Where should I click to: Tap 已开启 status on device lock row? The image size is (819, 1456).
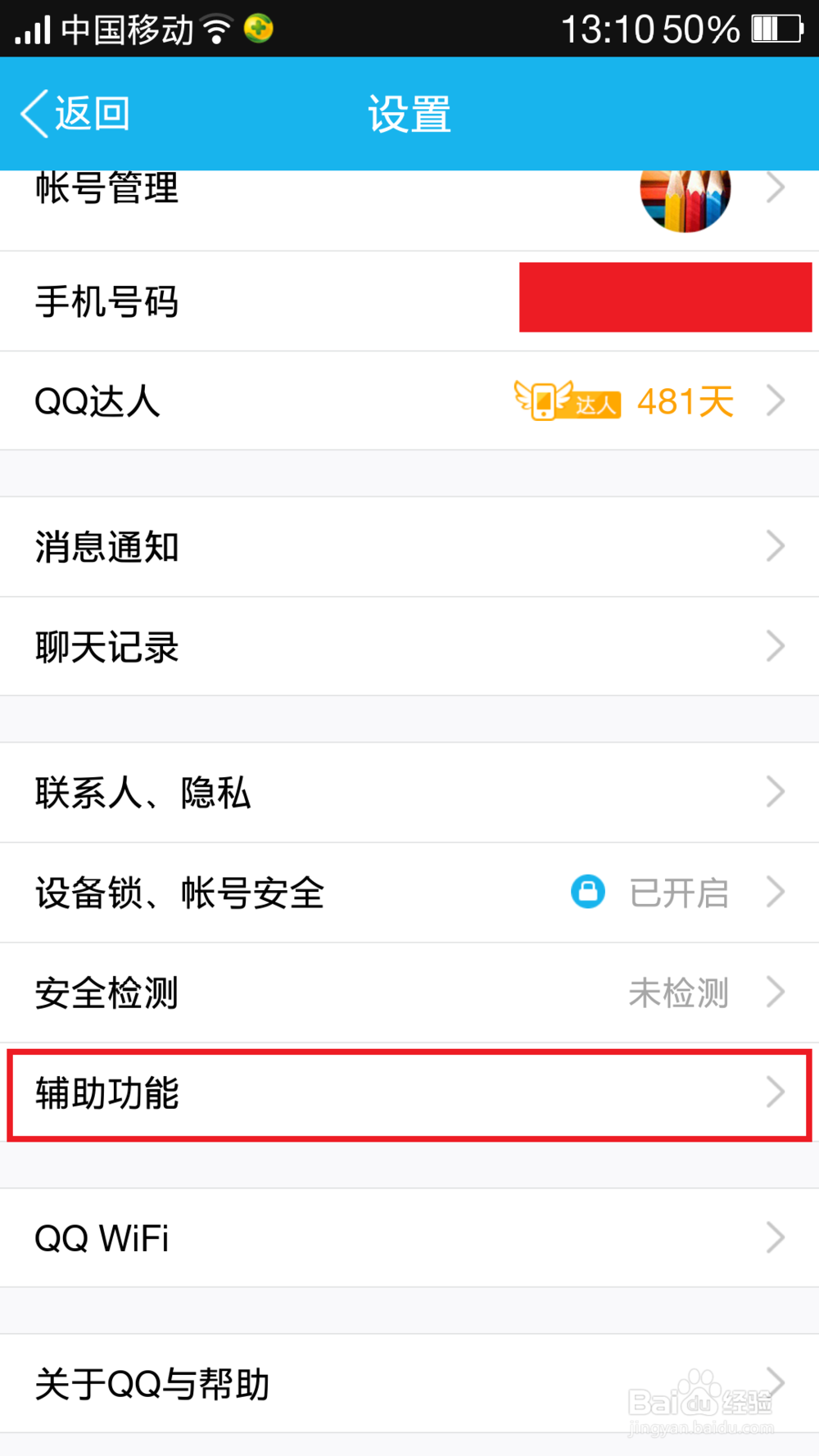click(678, 893)
